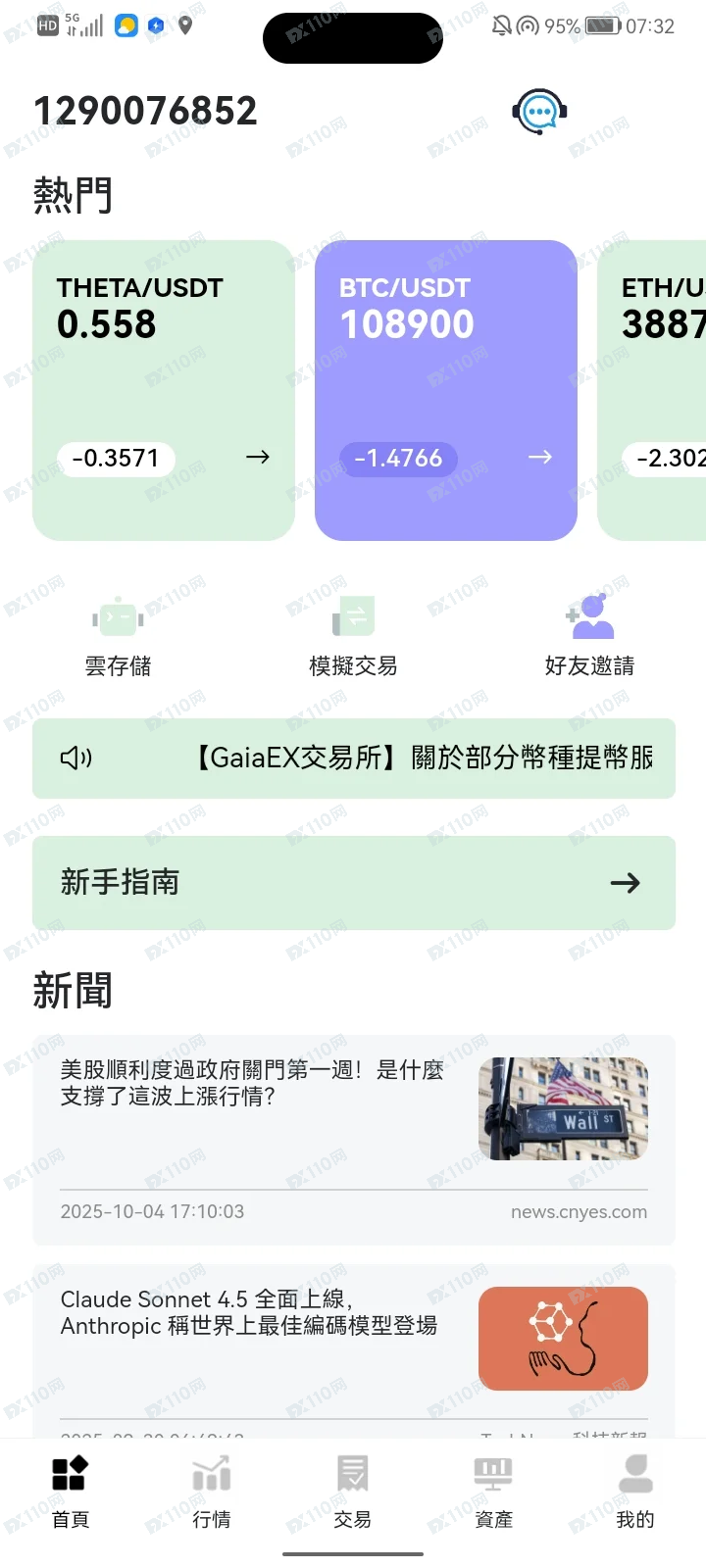Expand the THETA/USDT card arrow
Image resolution: width=706 pixels, height=1568 pixels.
pos(257,457)
